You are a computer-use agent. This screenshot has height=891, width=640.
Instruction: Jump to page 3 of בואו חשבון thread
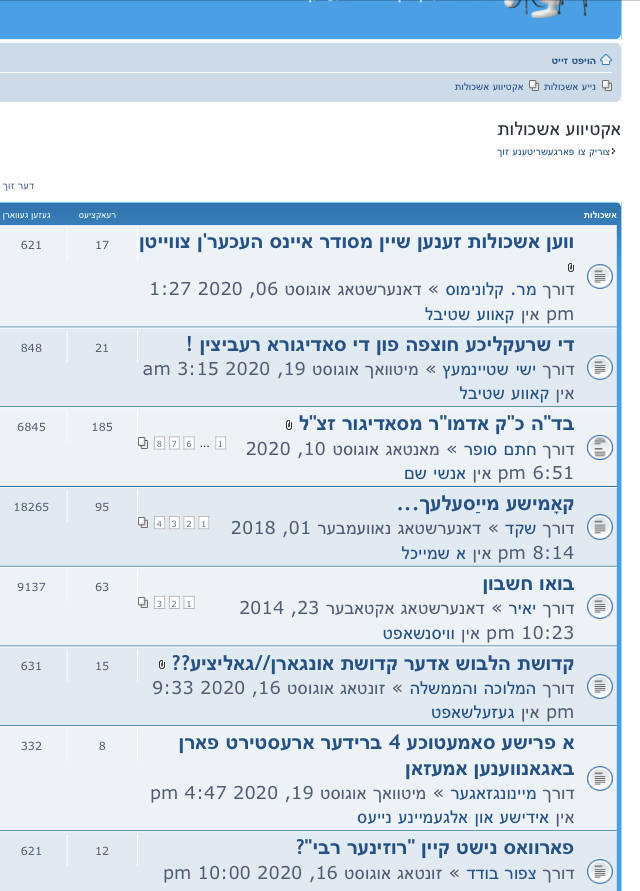pyautogui.click(x=158, y=602)
